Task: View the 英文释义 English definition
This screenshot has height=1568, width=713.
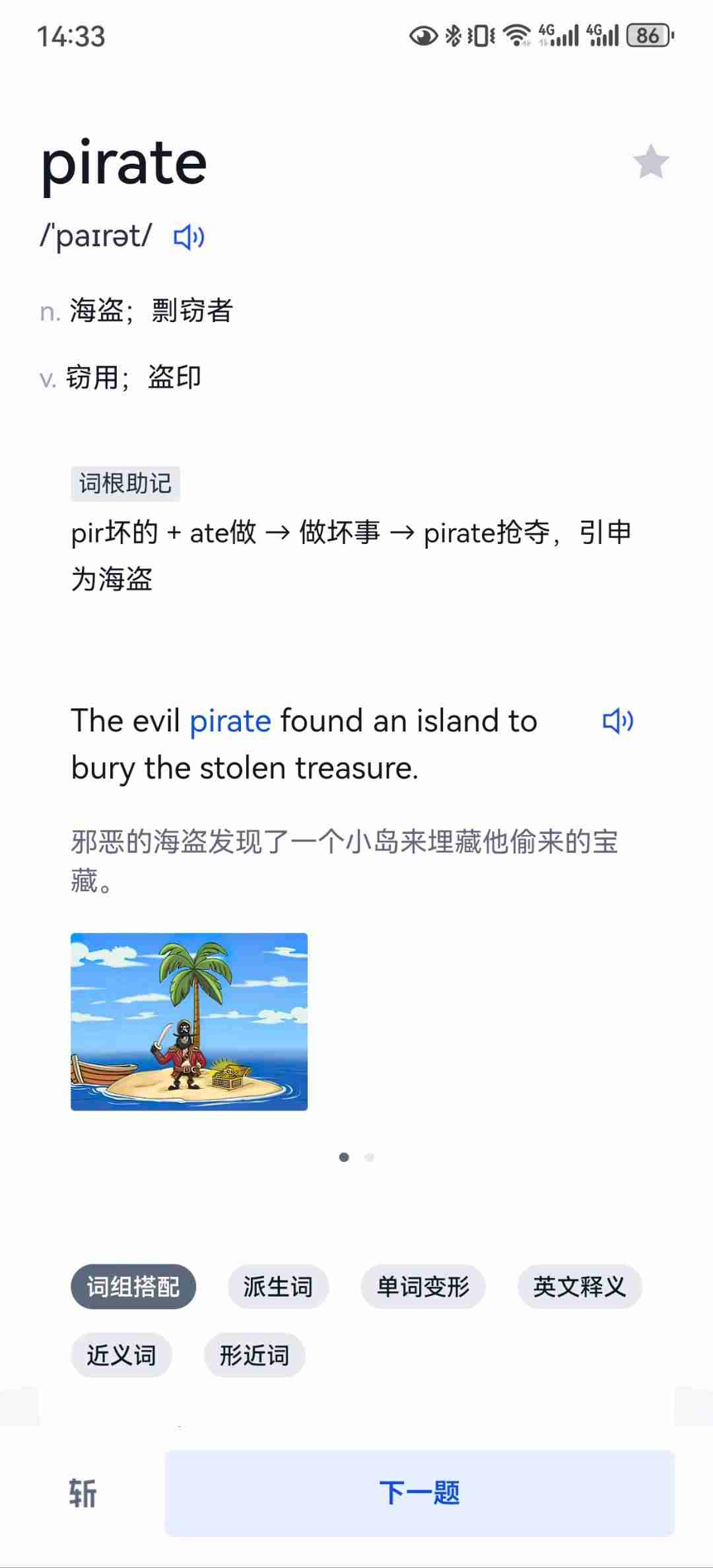Action: (579, 1287)
